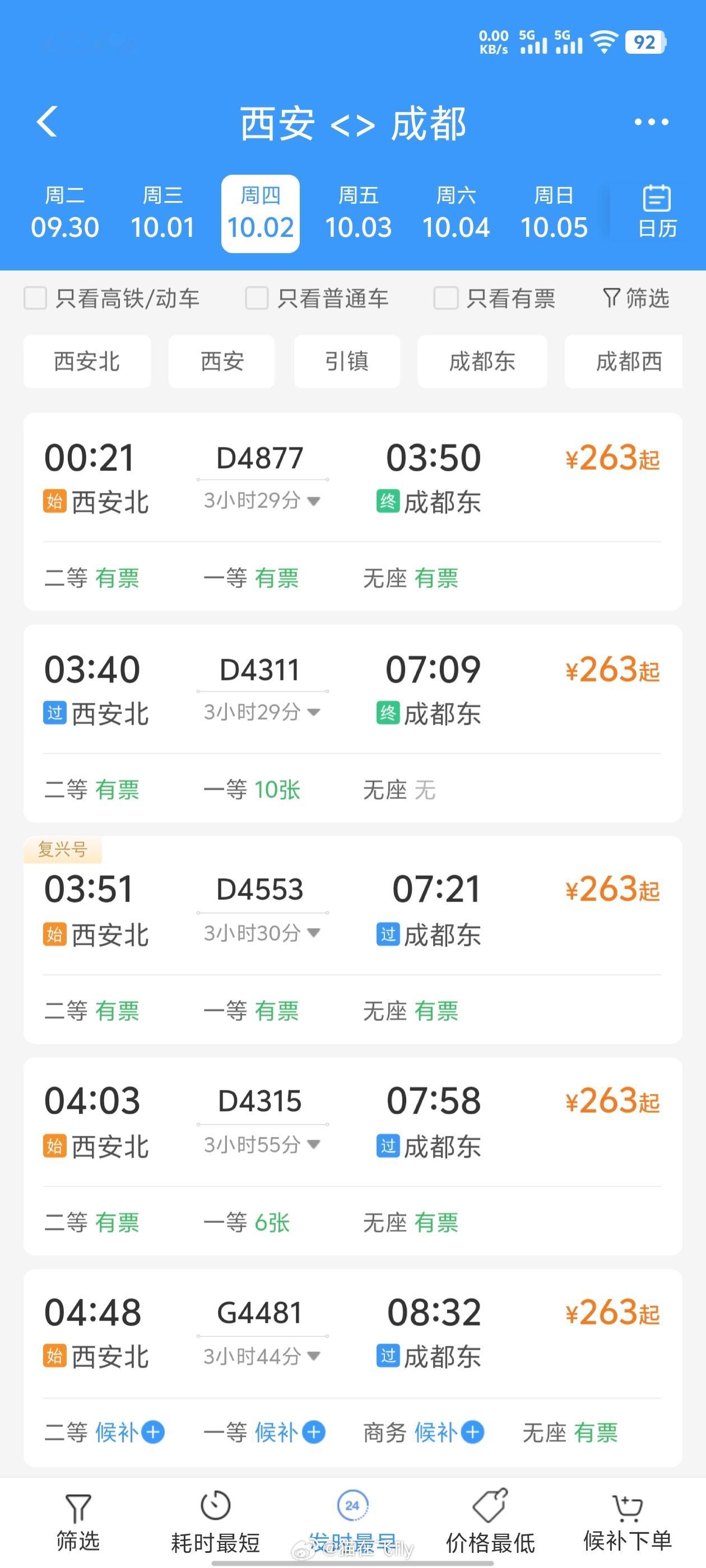The width and height of the screenshot is (706, 1568).
Task: Filter by station 成都东
Action: coord(482,362)
